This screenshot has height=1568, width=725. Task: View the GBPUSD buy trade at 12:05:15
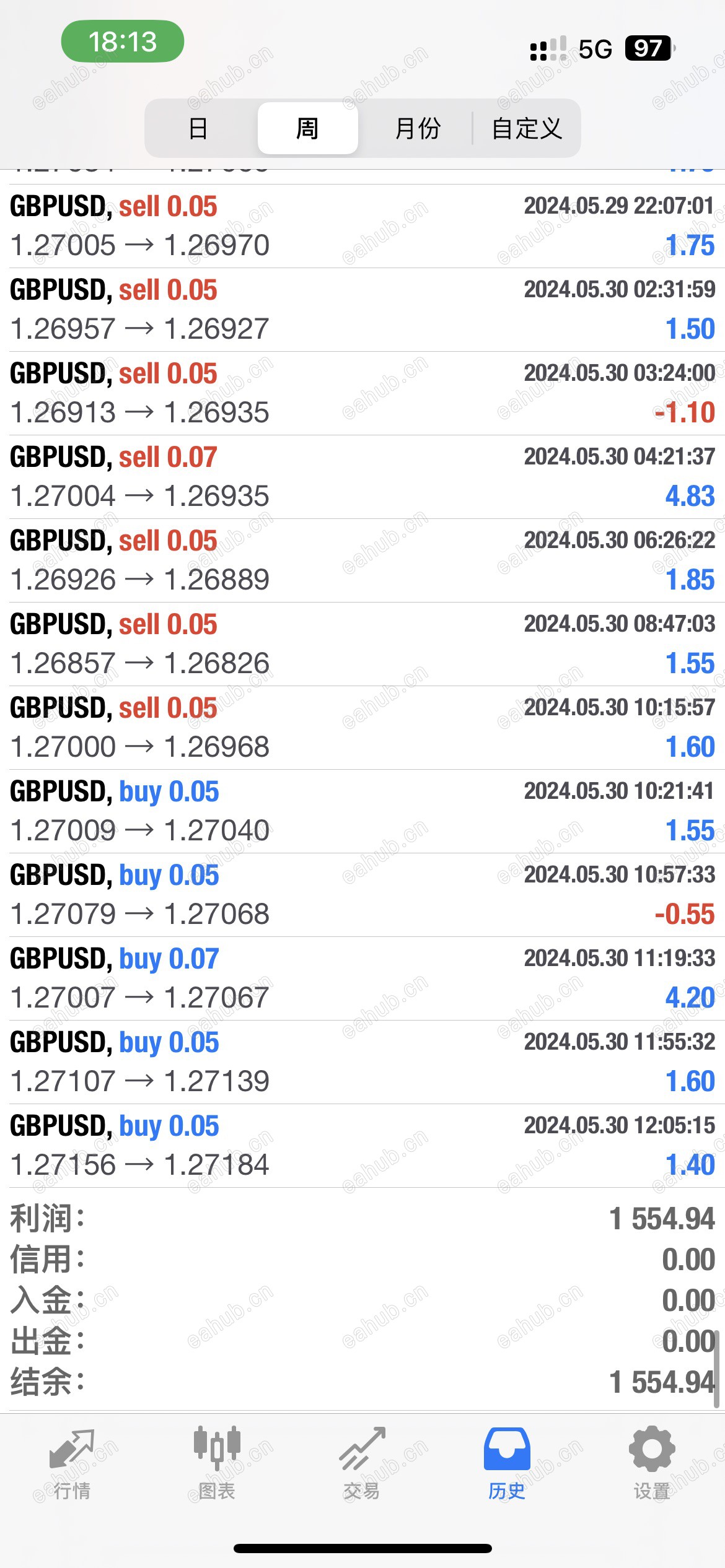[362, 1146]
